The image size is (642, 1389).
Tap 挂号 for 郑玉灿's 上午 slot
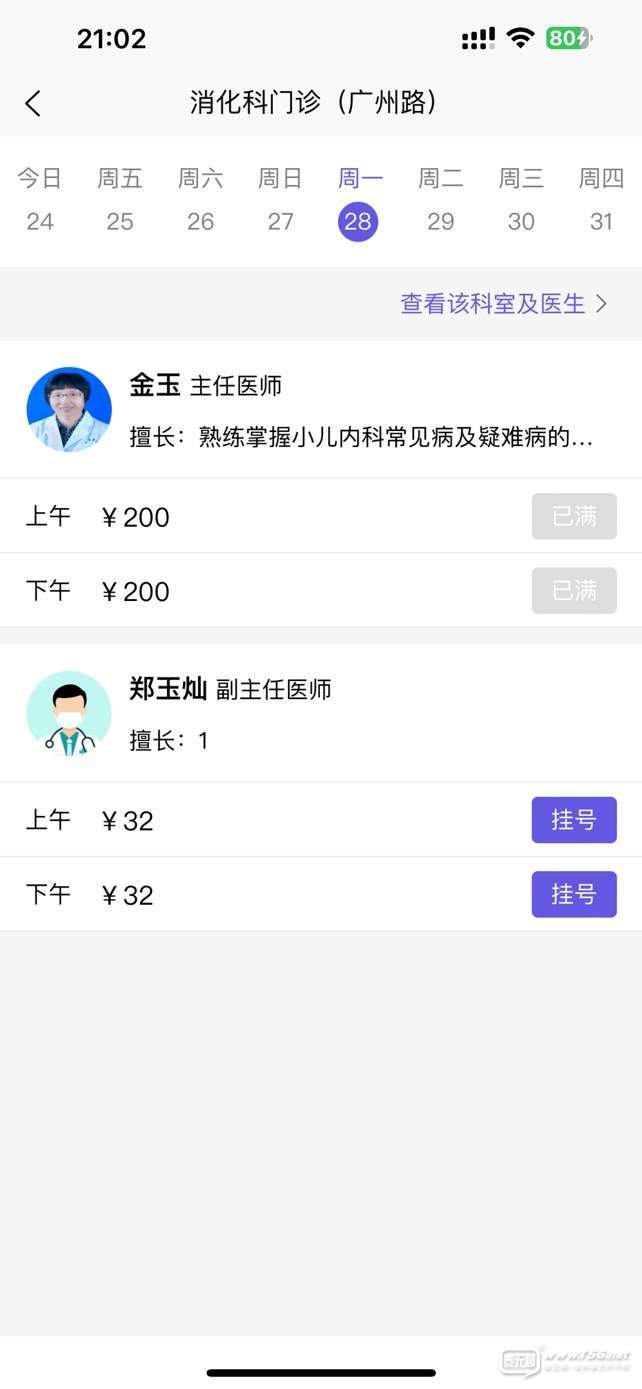pos(574,821)
